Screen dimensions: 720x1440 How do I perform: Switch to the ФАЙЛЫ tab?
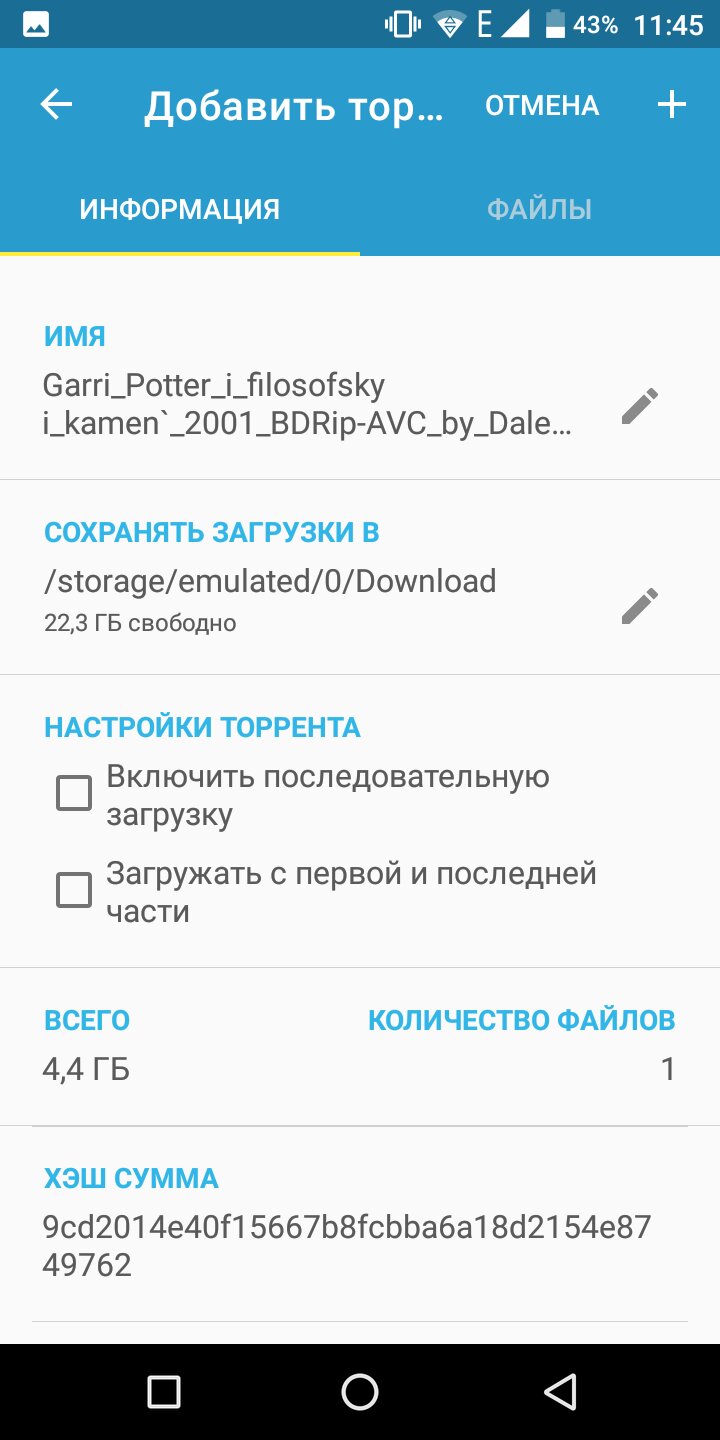pyautogui.click(x=540, y=210)
